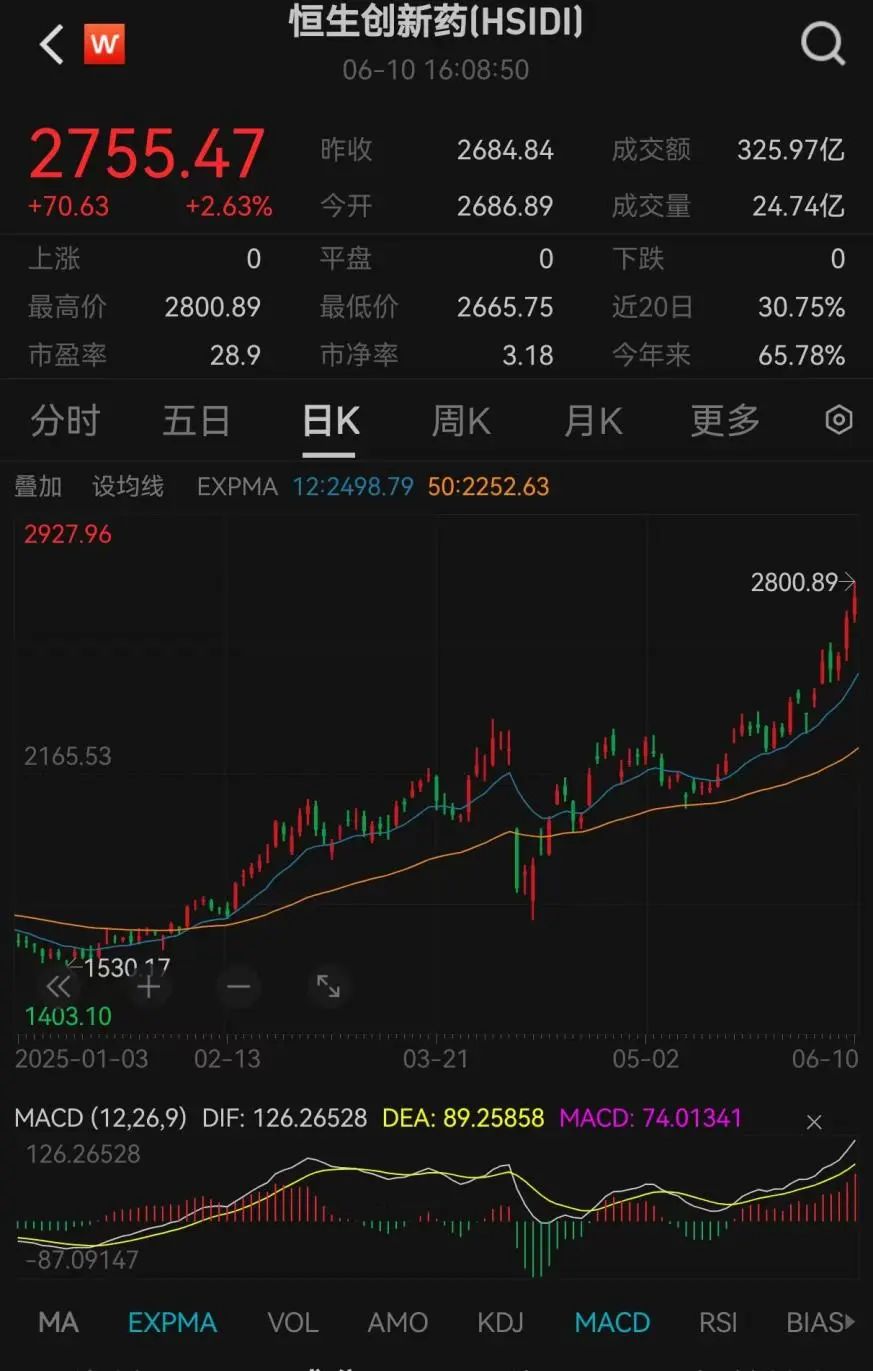The image size is (873, 1371).
Task: Zoom in the chart with the plus icon
Action: click(x=148, y=986)
